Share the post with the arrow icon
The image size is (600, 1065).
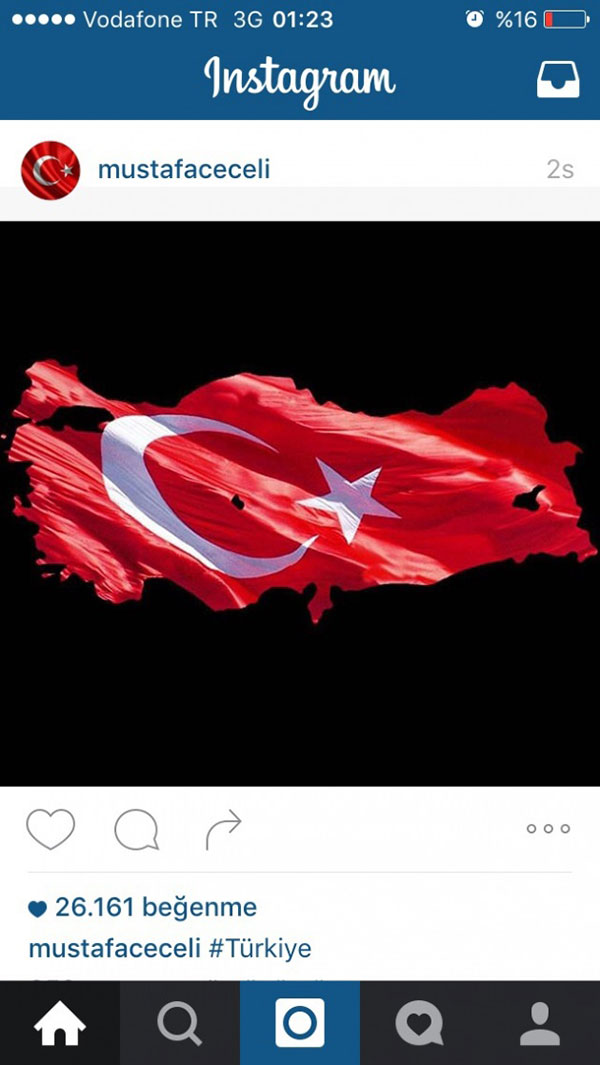(x=223, y=829)
